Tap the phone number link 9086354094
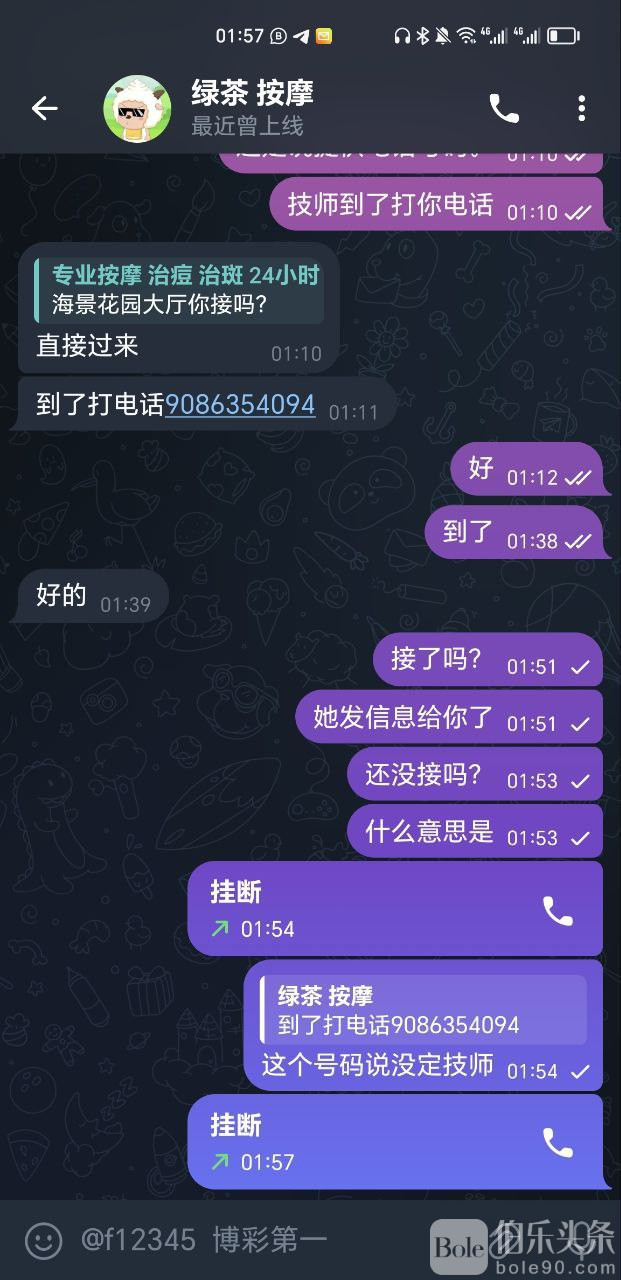The width and height of the screenshot is (621, 1280). coord(240,405)
